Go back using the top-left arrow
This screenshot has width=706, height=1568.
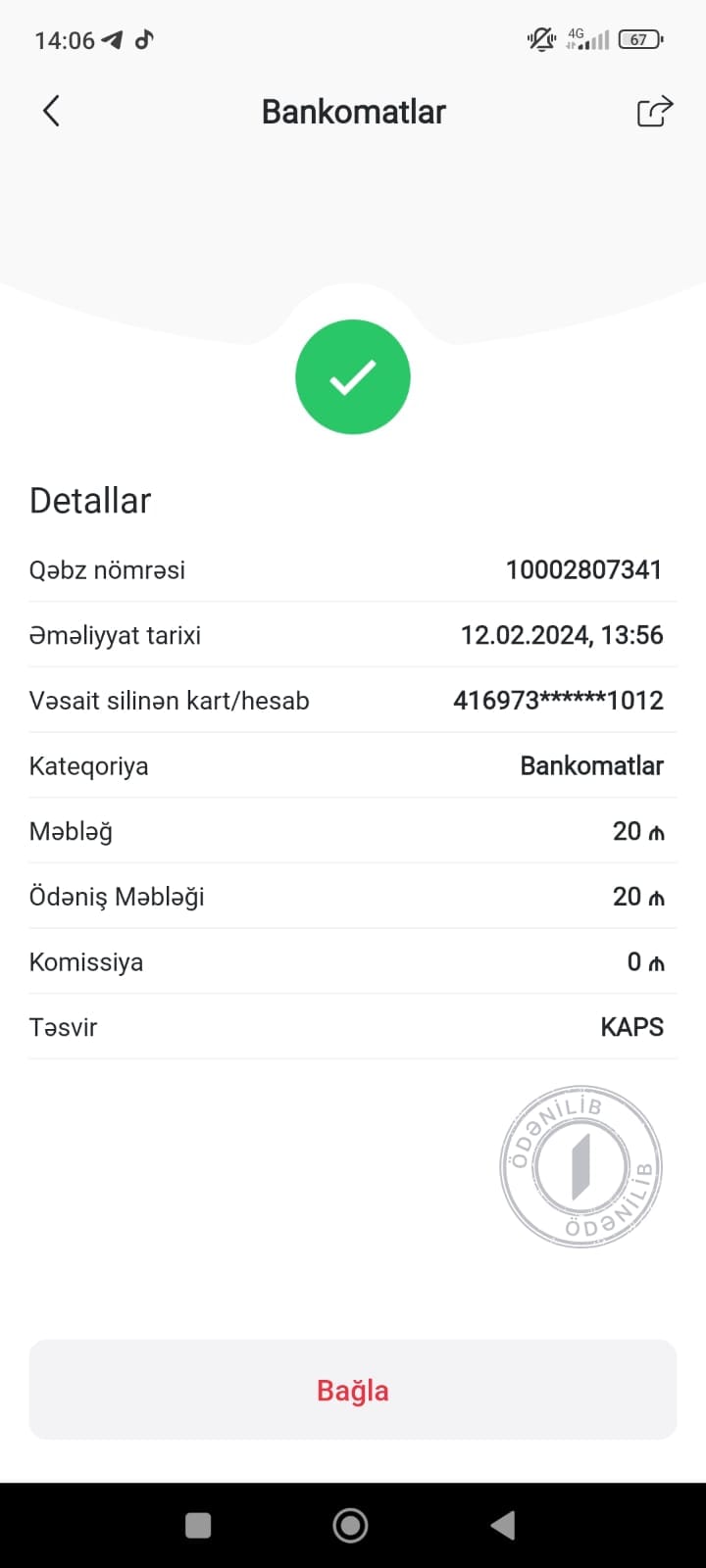point(52,111)
